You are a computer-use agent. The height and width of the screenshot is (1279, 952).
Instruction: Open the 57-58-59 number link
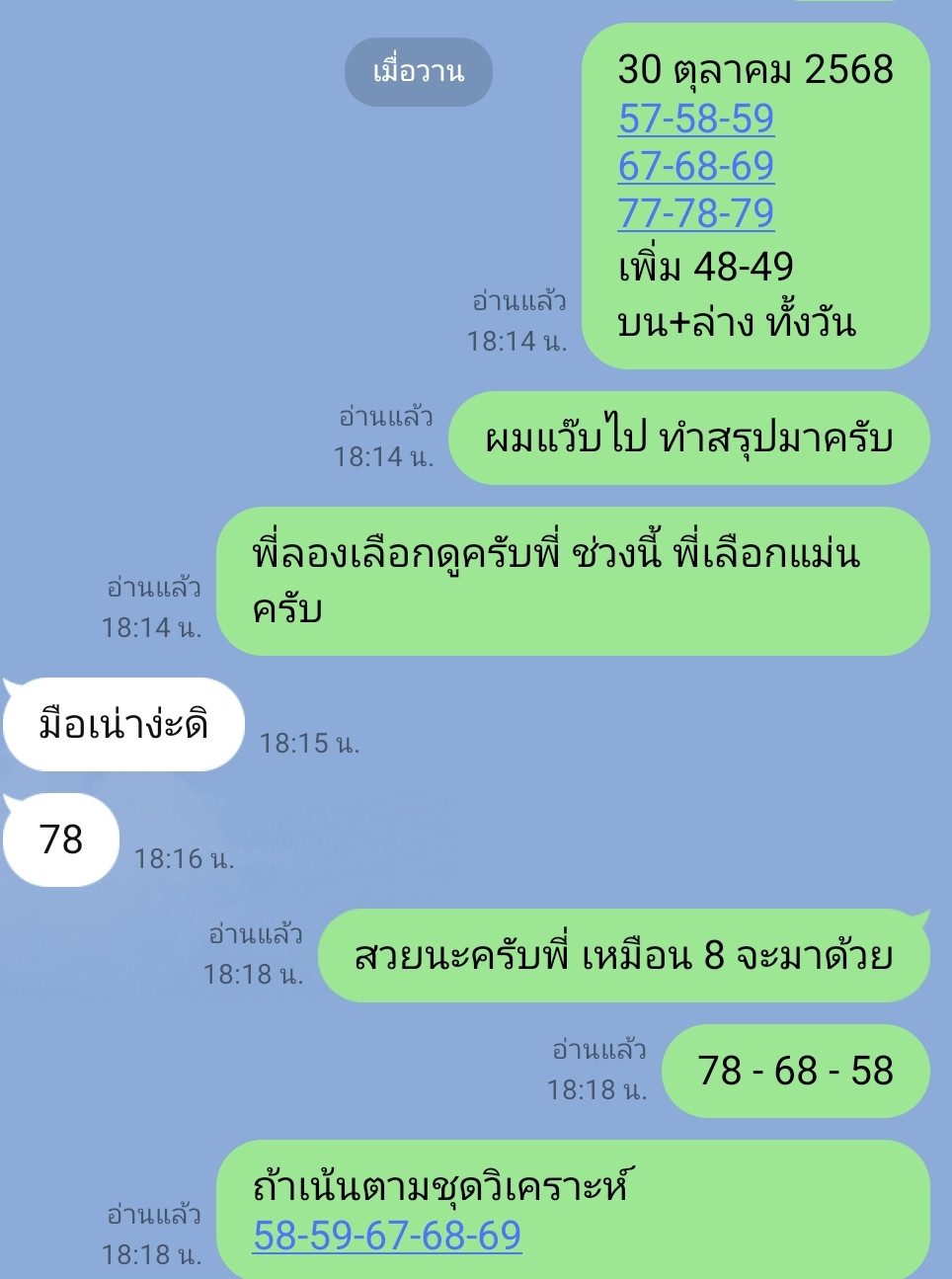click(x=696, y=120)
